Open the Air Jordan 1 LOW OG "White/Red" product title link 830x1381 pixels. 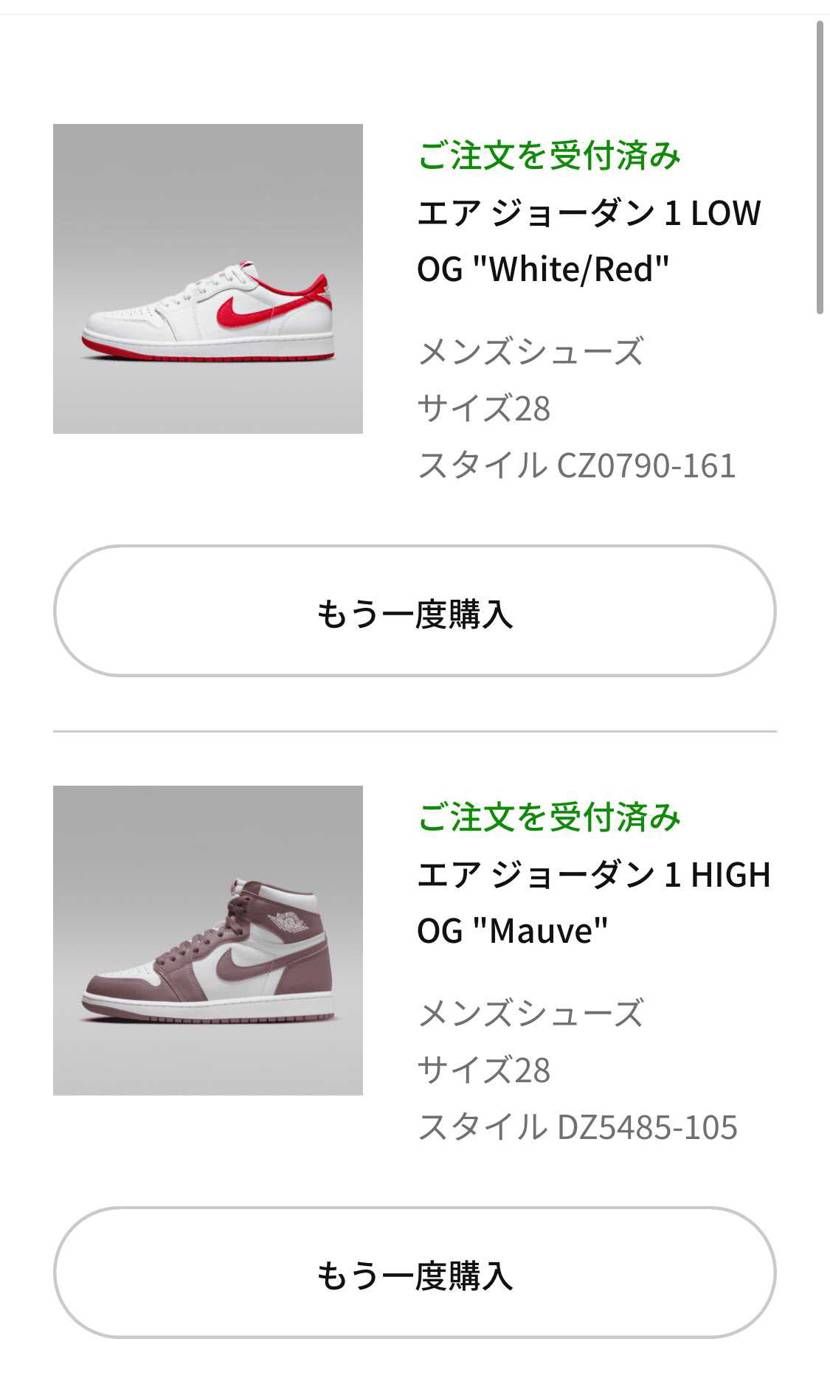click(x=590, y=240)
